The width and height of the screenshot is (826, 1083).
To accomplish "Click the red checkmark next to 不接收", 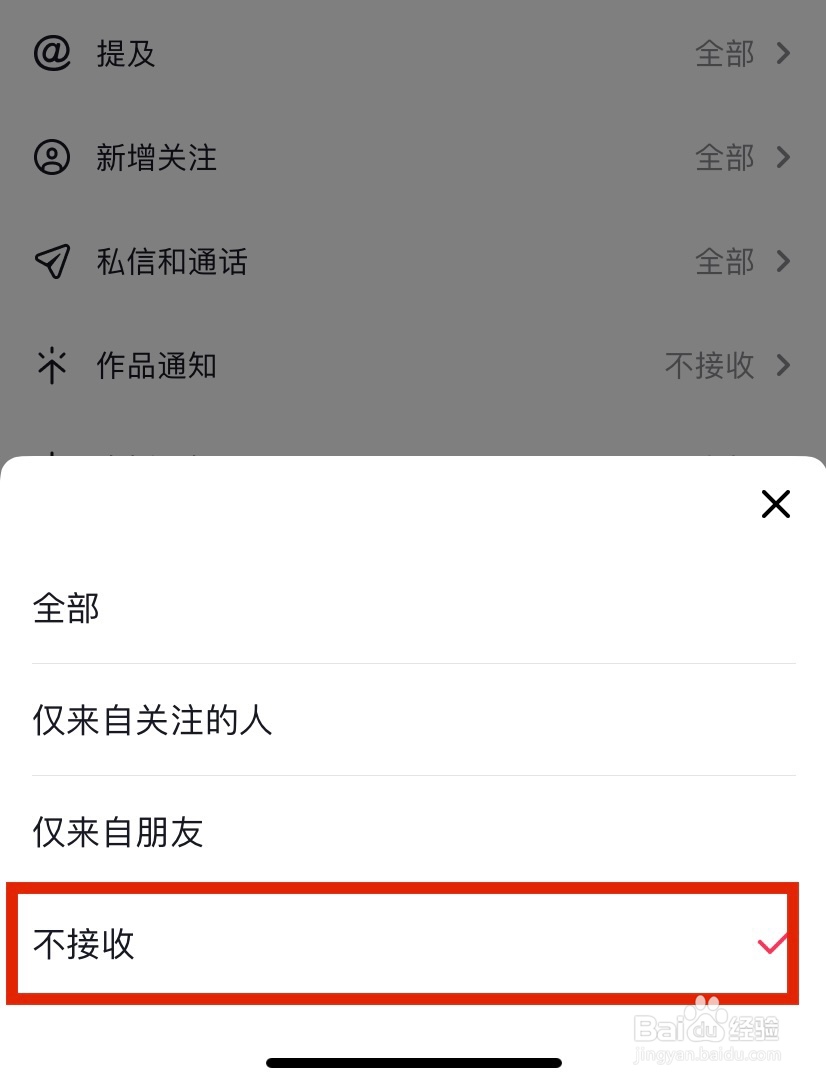I will [771, 944].
